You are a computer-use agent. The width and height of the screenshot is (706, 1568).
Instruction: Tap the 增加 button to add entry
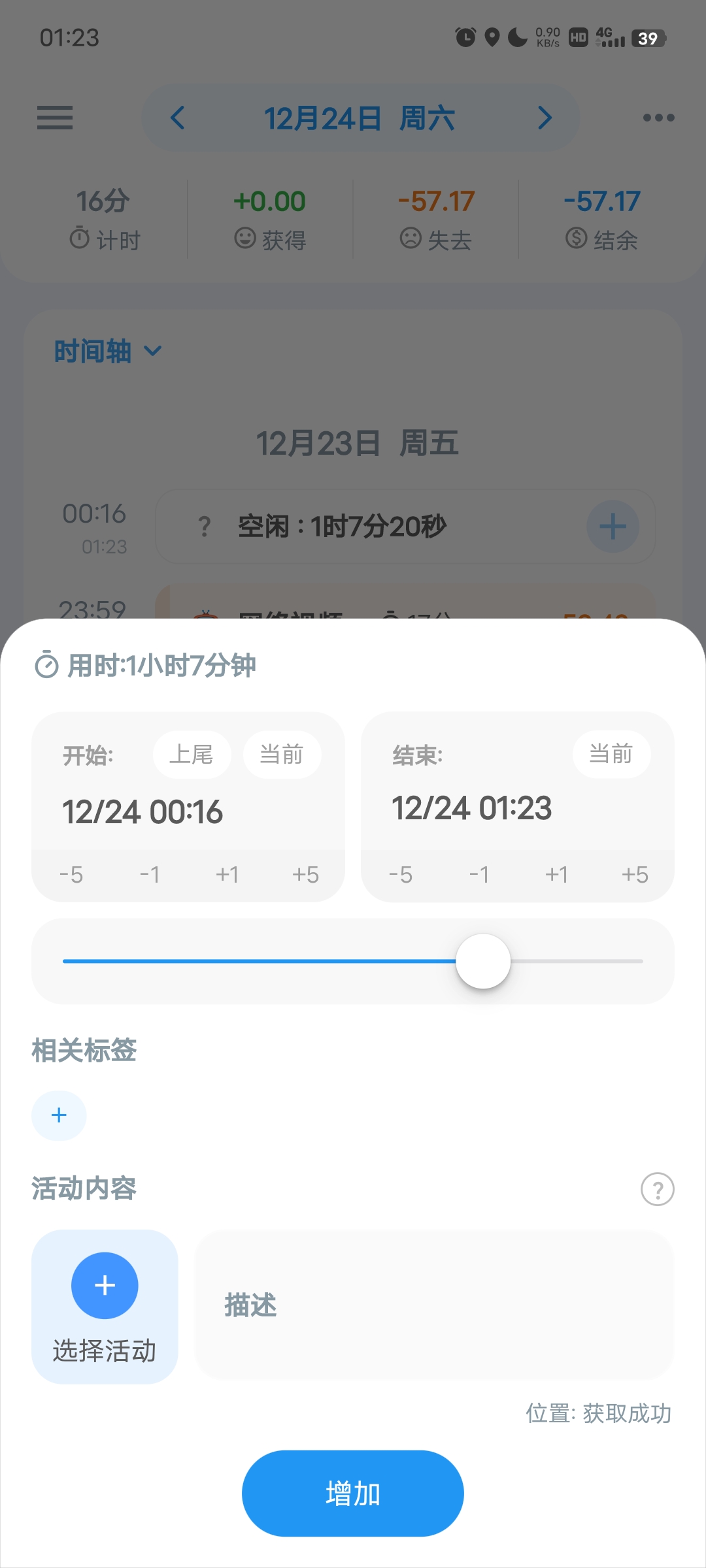[x=352, y=1493]
